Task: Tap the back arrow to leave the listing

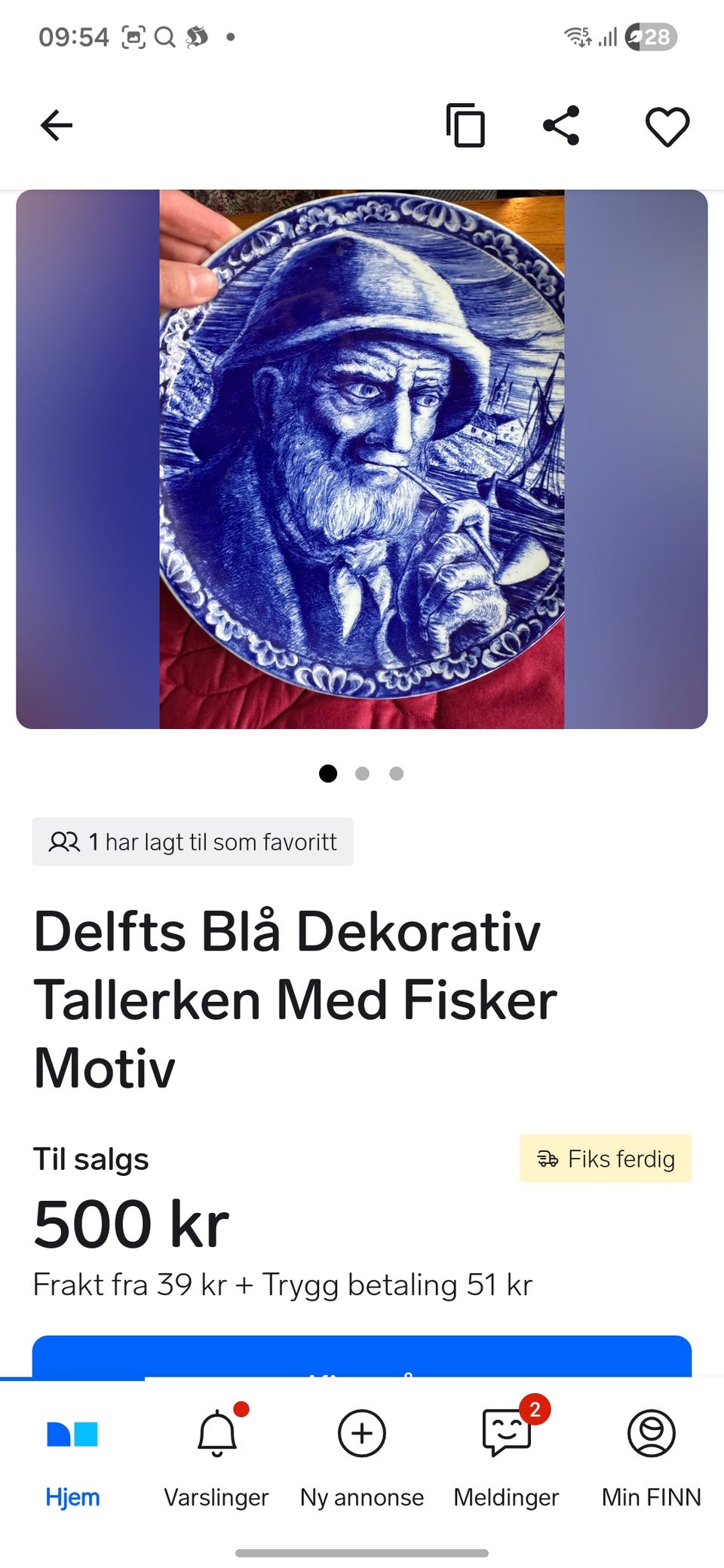Action: (57, 125)
